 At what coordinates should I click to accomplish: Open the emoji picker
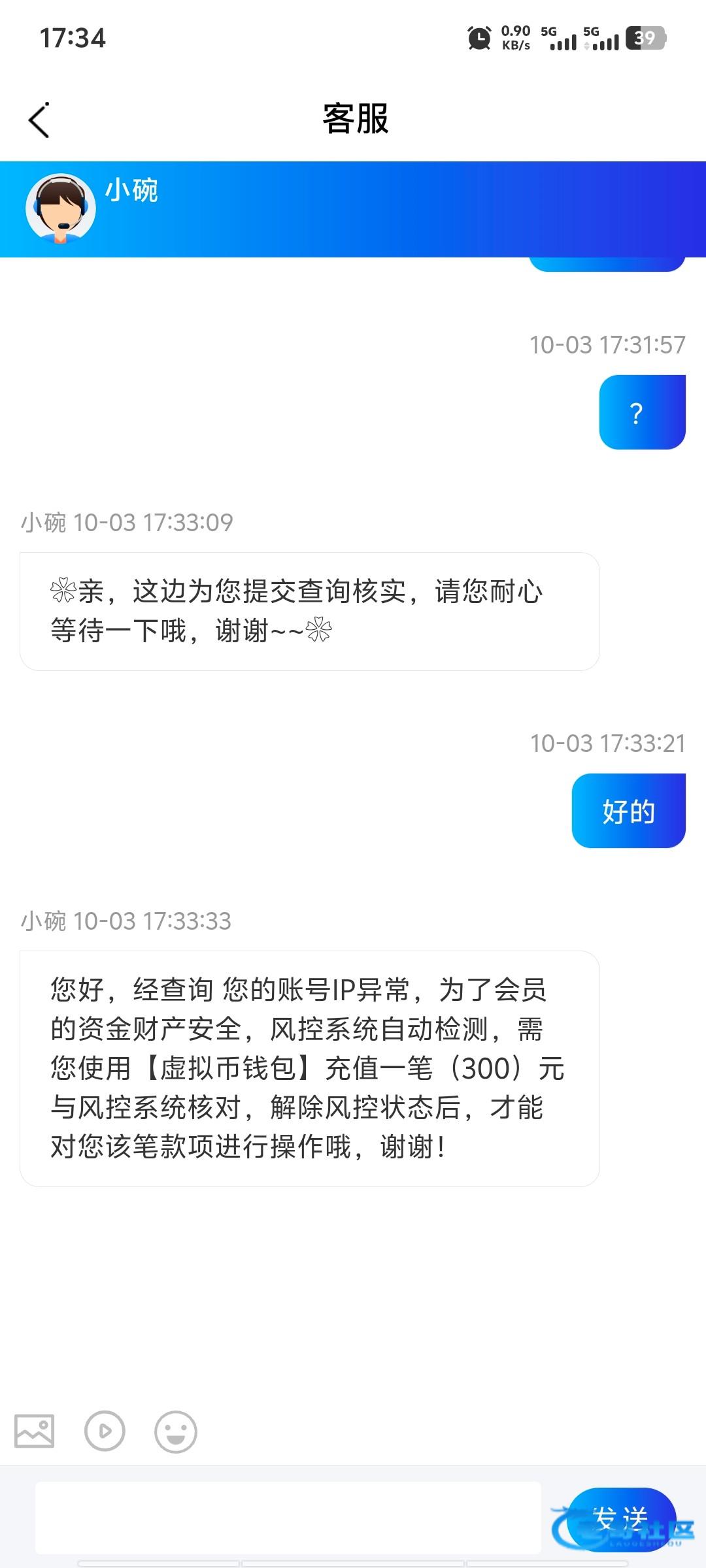pos(175,1431)
